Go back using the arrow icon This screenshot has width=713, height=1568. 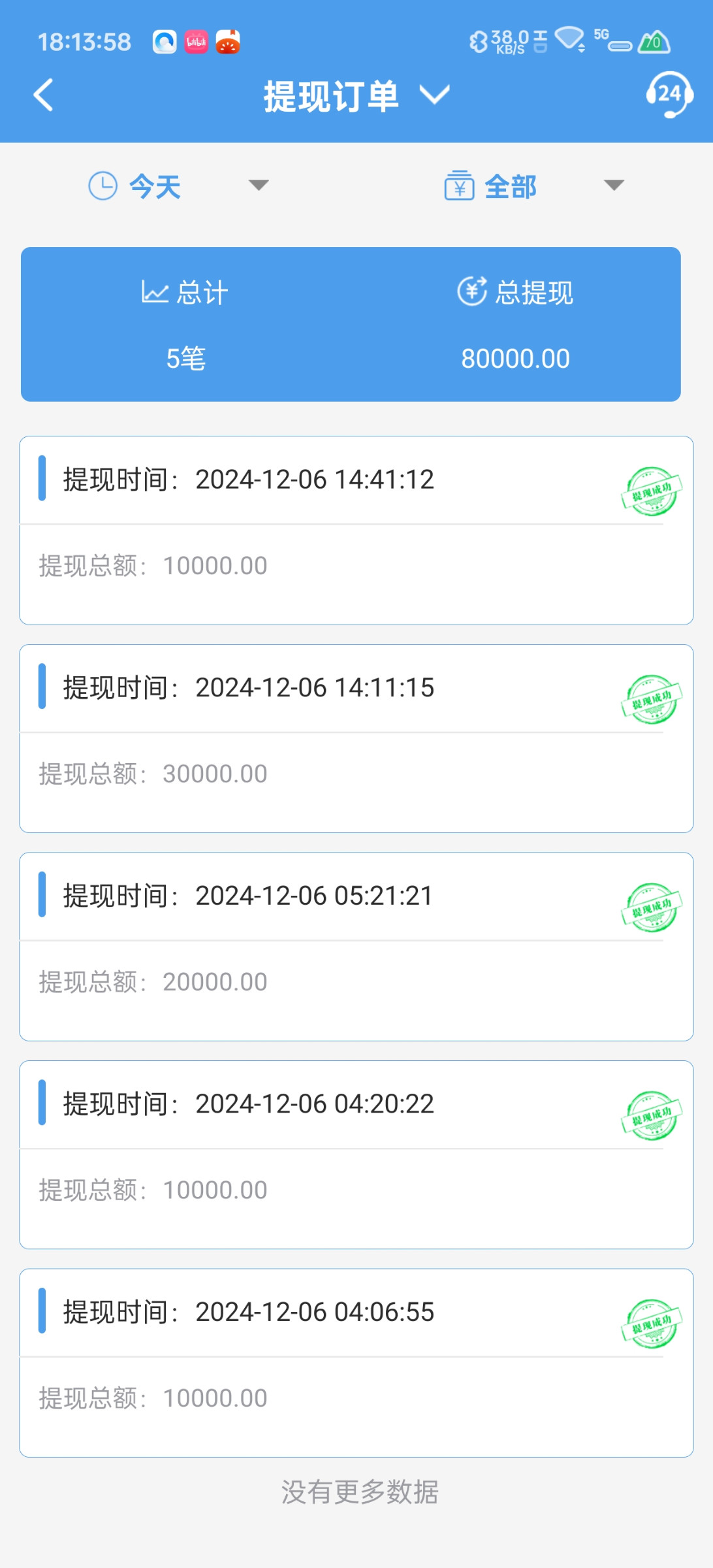[43, 95]
